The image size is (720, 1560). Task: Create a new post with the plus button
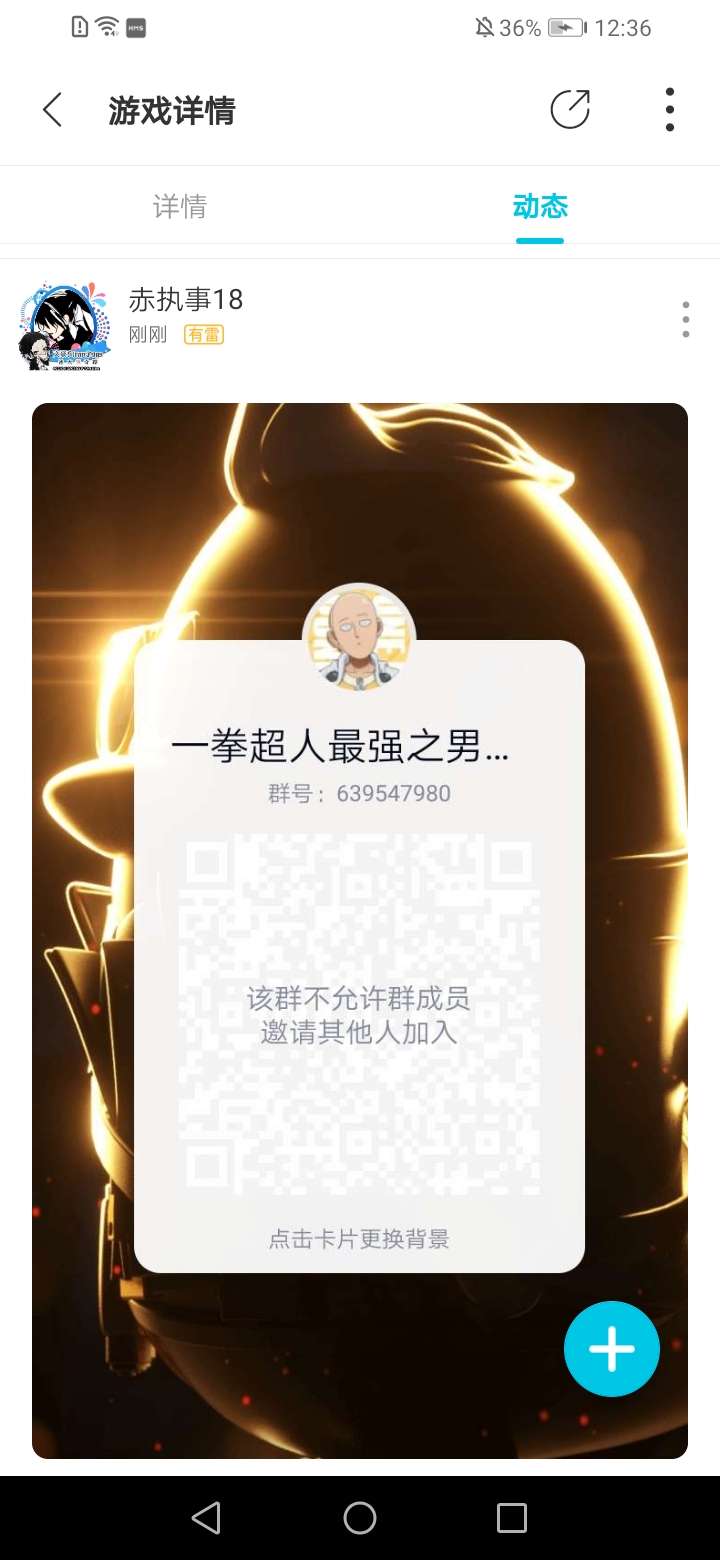611,1349
